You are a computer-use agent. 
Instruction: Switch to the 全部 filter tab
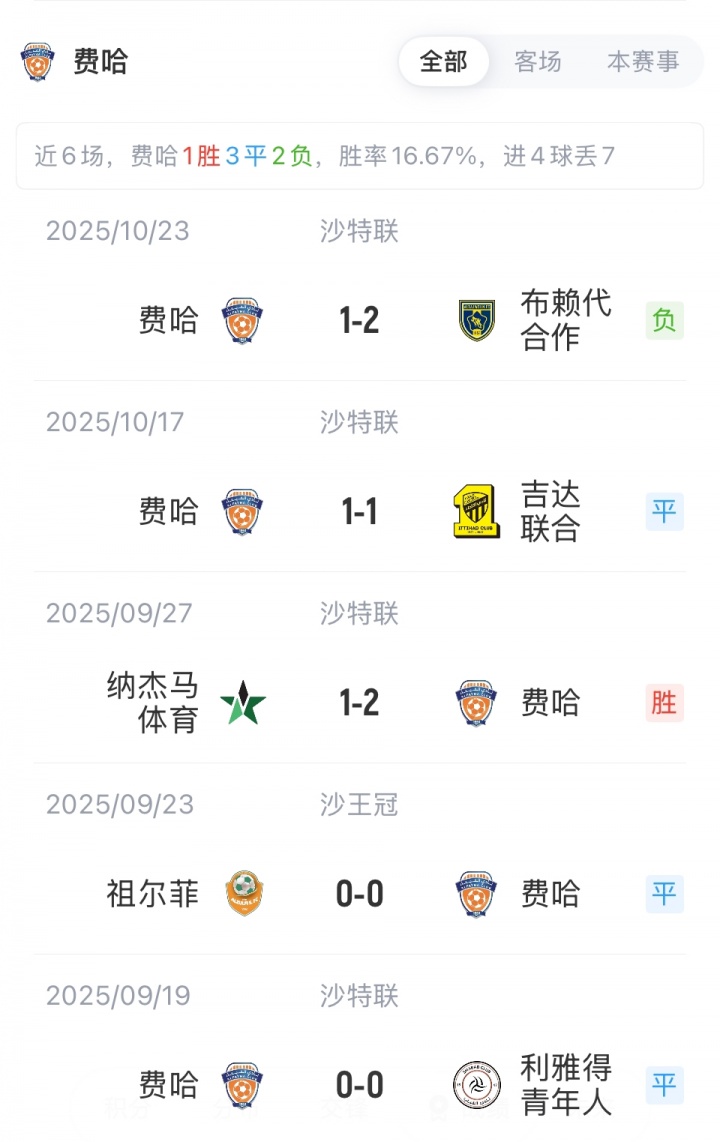443,62
